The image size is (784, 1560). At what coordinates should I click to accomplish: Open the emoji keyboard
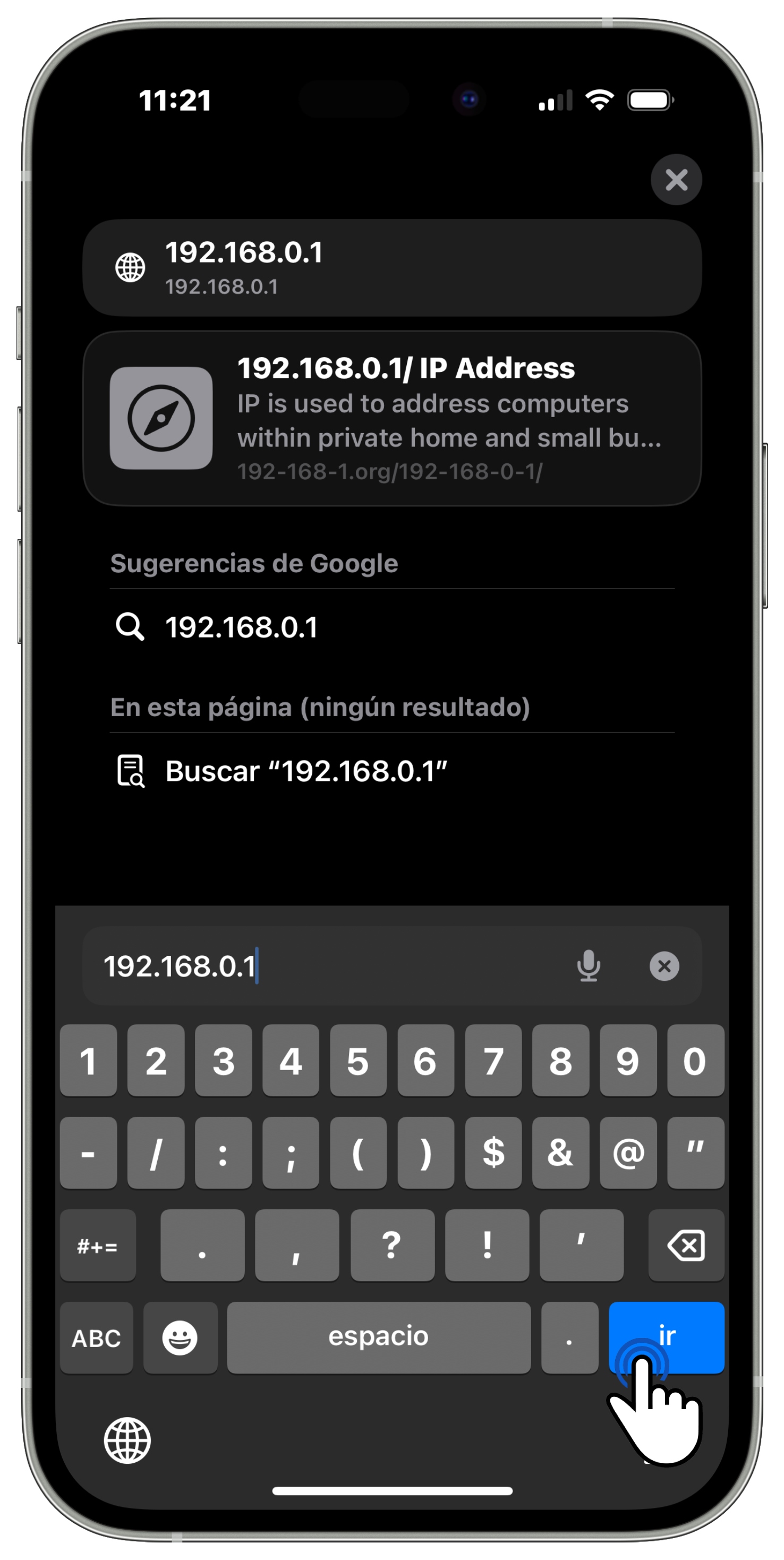[180, 1337]
